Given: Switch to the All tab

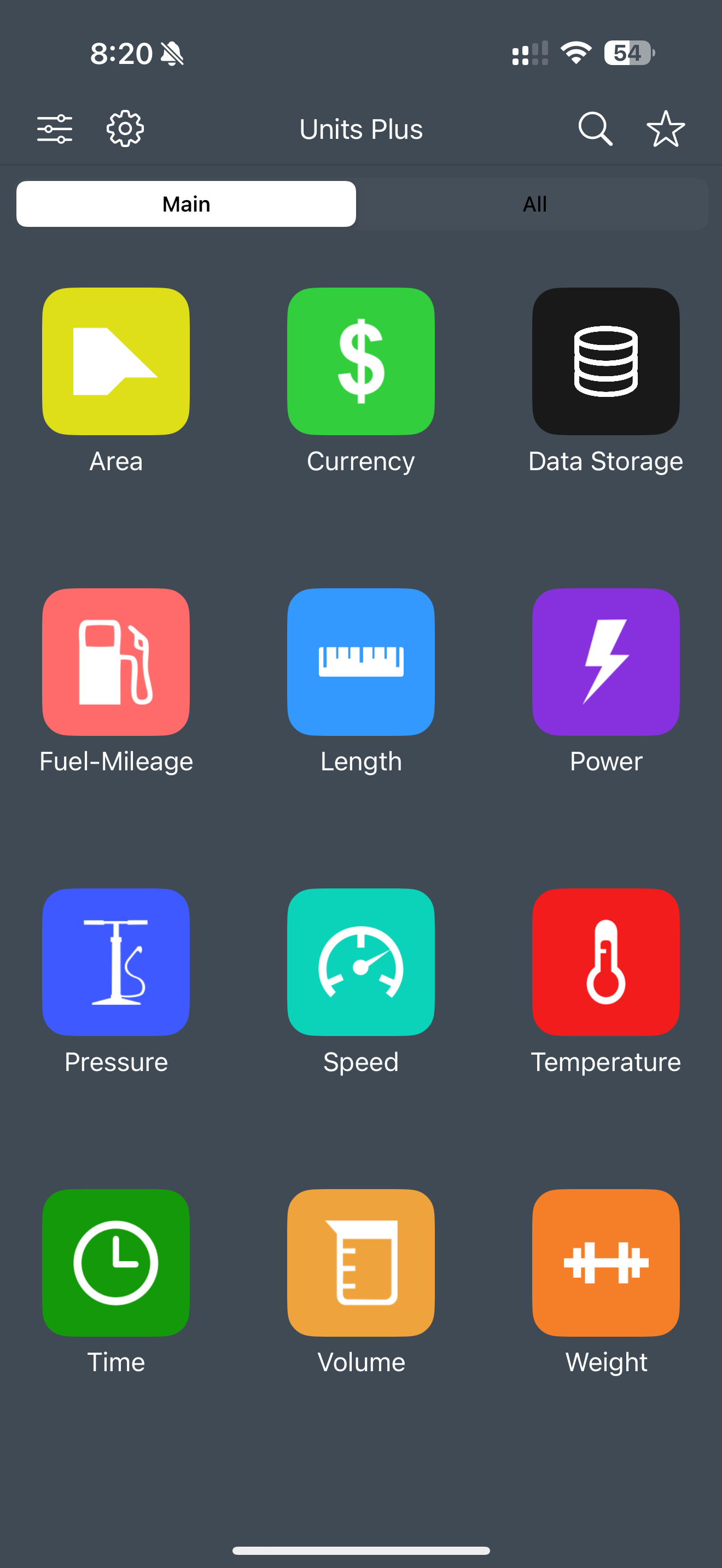Looking at the screenshot, I should pos(534,204).
